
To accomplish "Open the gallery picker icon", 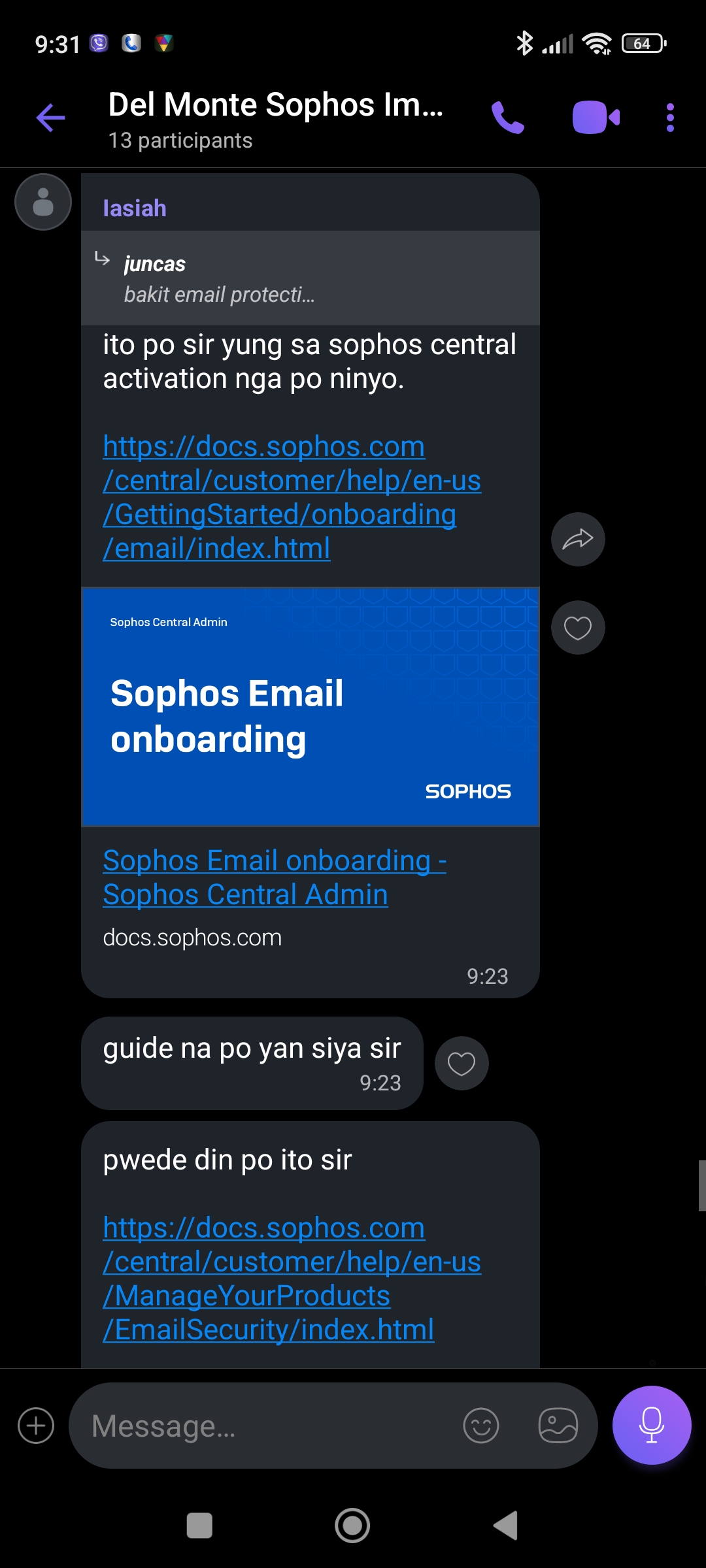I will (558, 1426).
